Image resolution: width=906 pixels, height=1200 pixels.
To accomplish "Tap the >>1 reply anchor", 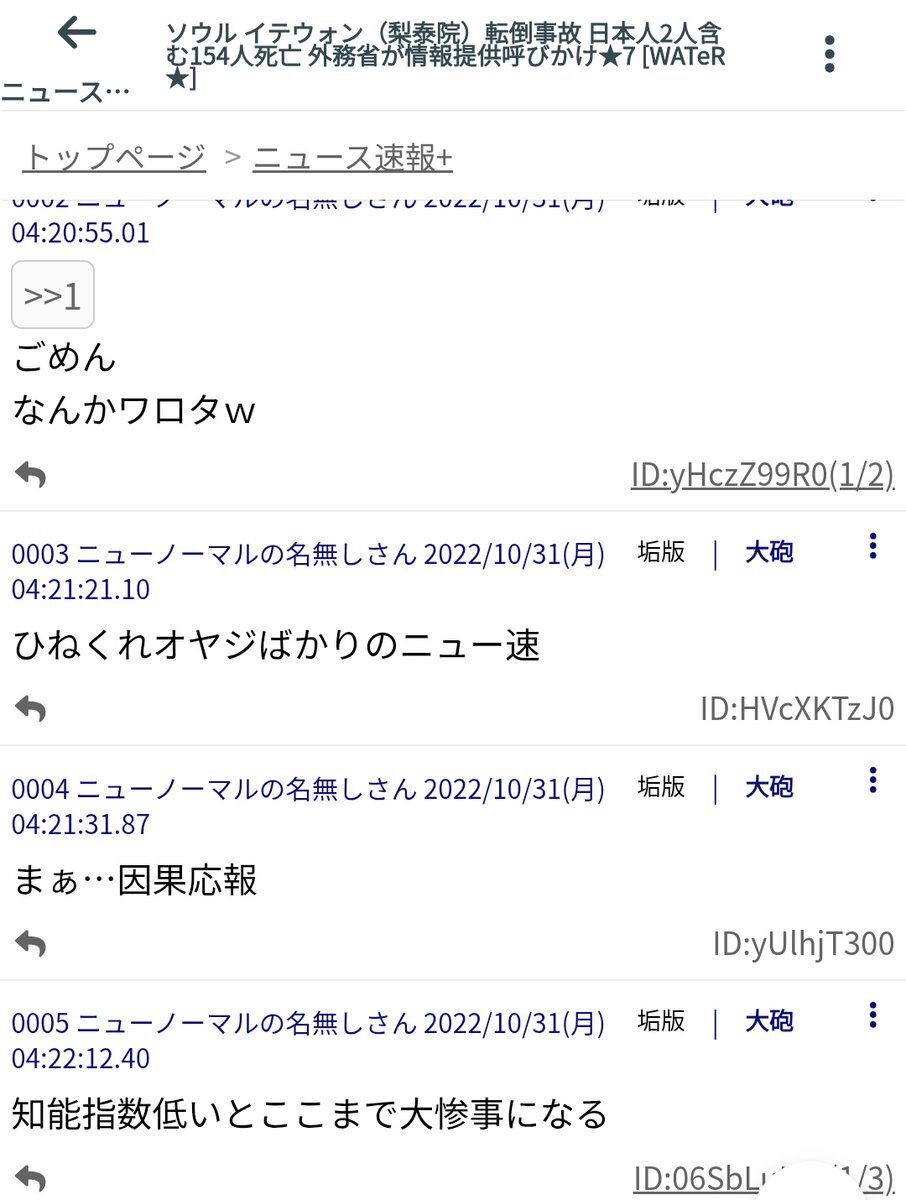I will [x=53, y=295].
